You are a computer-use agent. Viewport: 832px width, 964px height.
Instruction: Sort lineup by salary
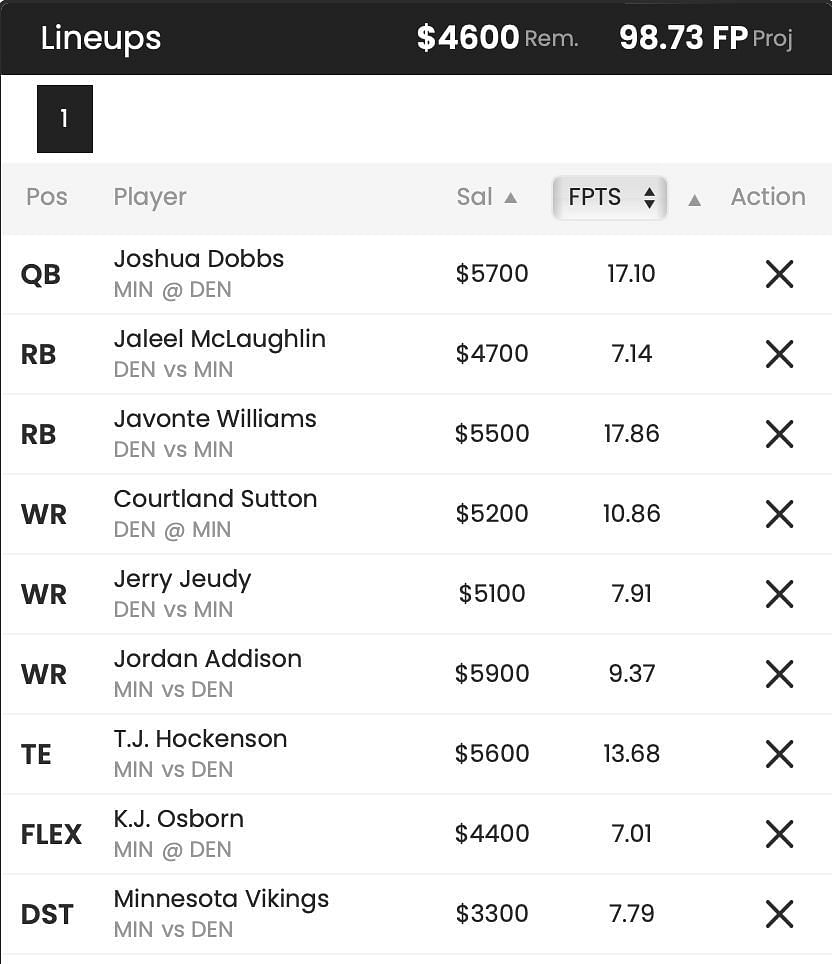[487, 197]
